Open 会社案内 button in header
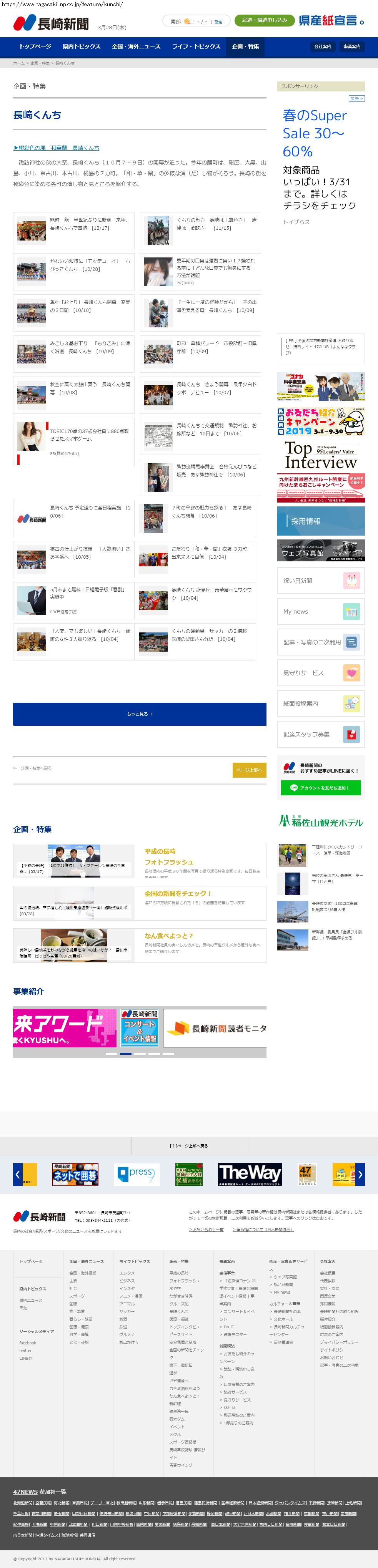Viewport: 378px width, 1568px height. (323, 46)
